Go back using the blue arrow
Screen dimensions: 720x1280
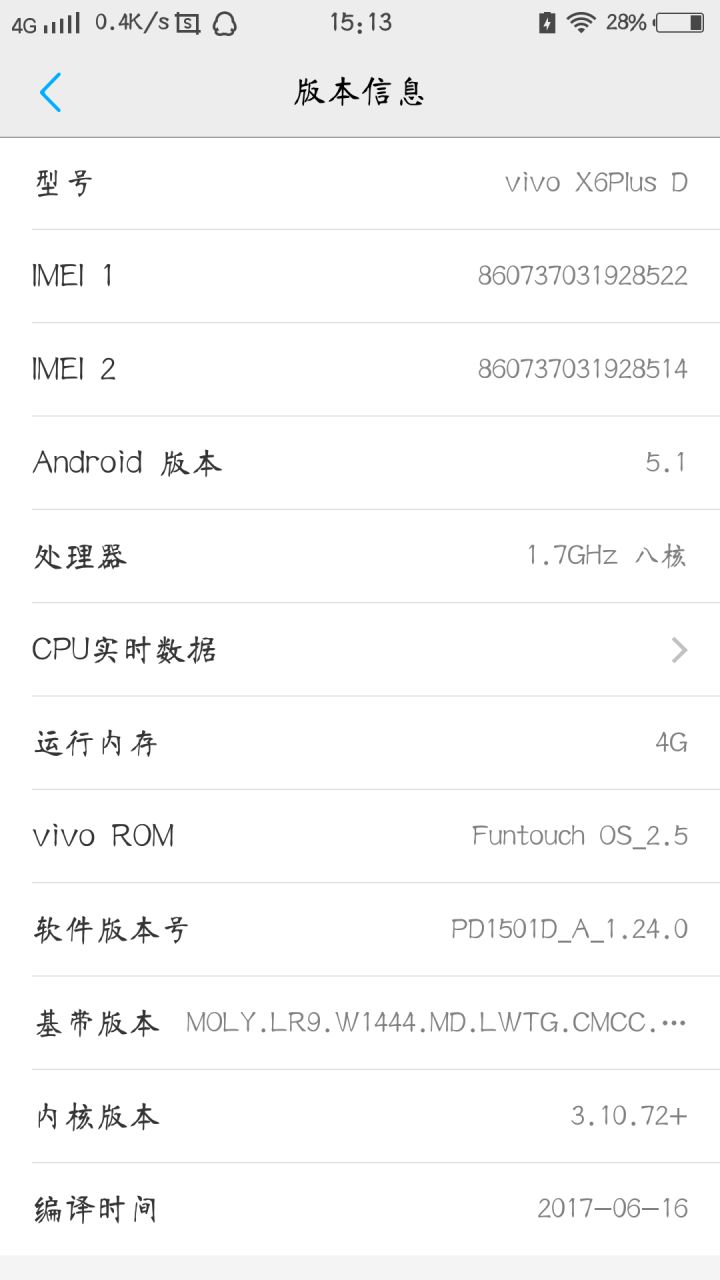[x=50, y=92]
